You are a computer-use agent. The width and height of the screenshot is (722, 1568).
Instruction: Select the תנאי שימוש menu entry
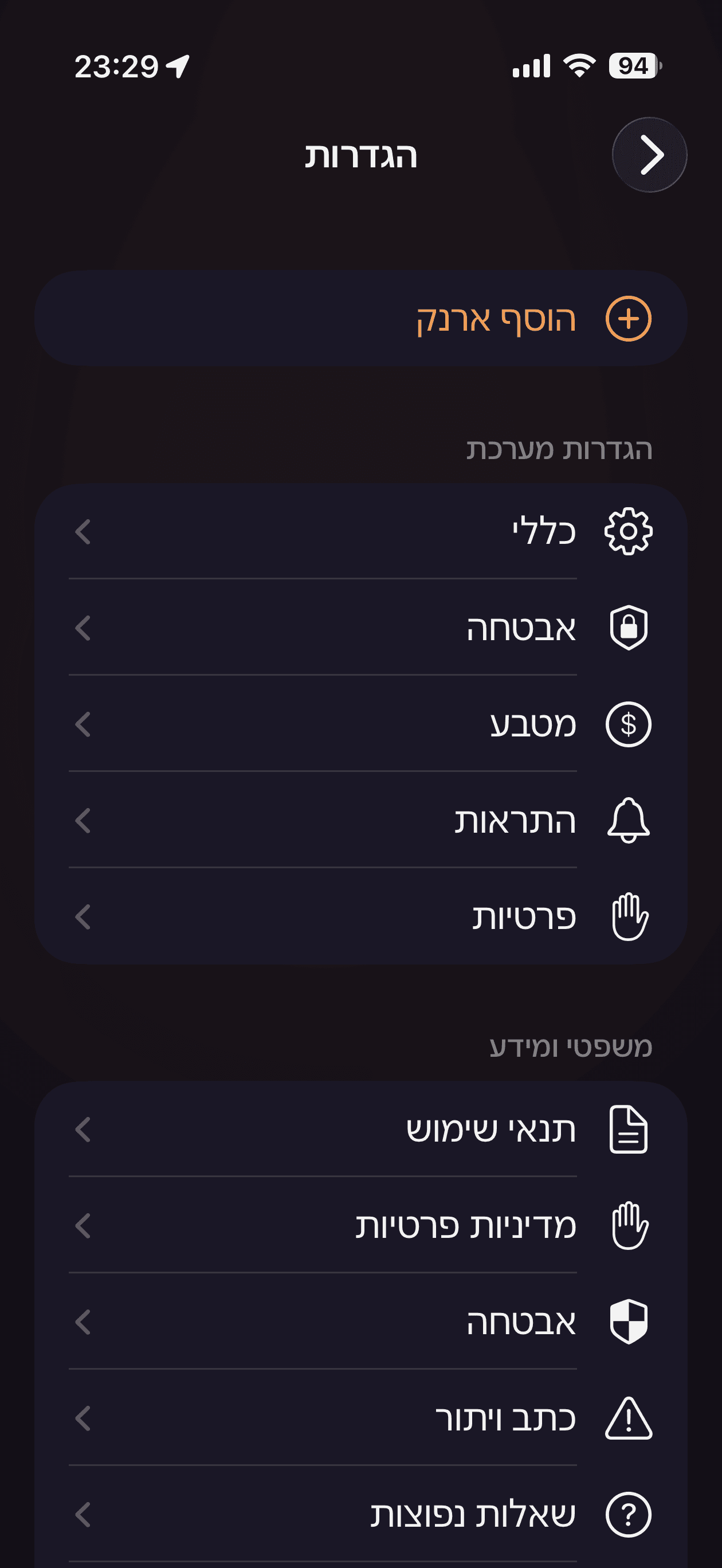click(365, 1129)
